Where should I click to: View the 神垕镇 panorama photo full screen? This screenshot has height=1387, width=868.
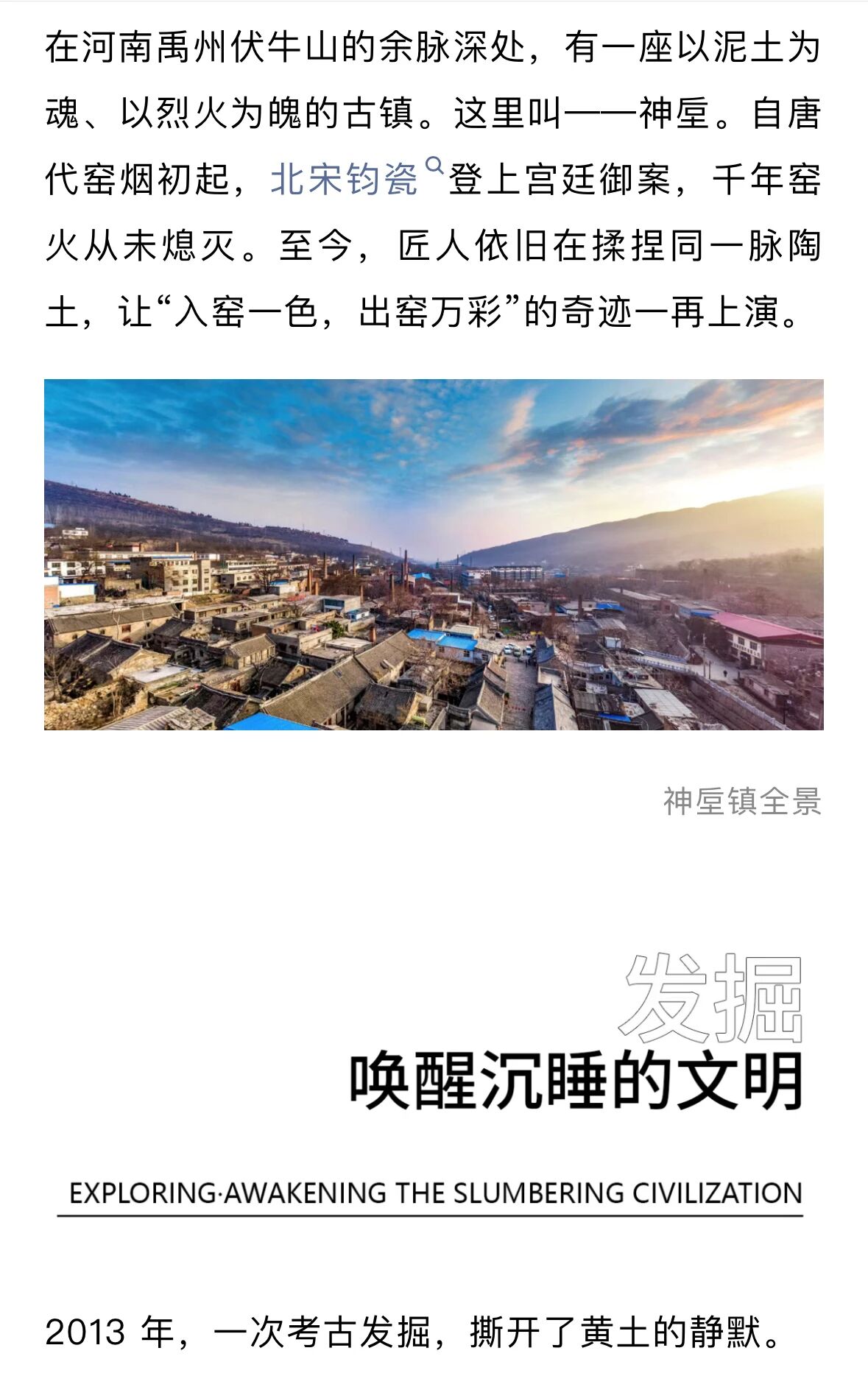(434, 554)
